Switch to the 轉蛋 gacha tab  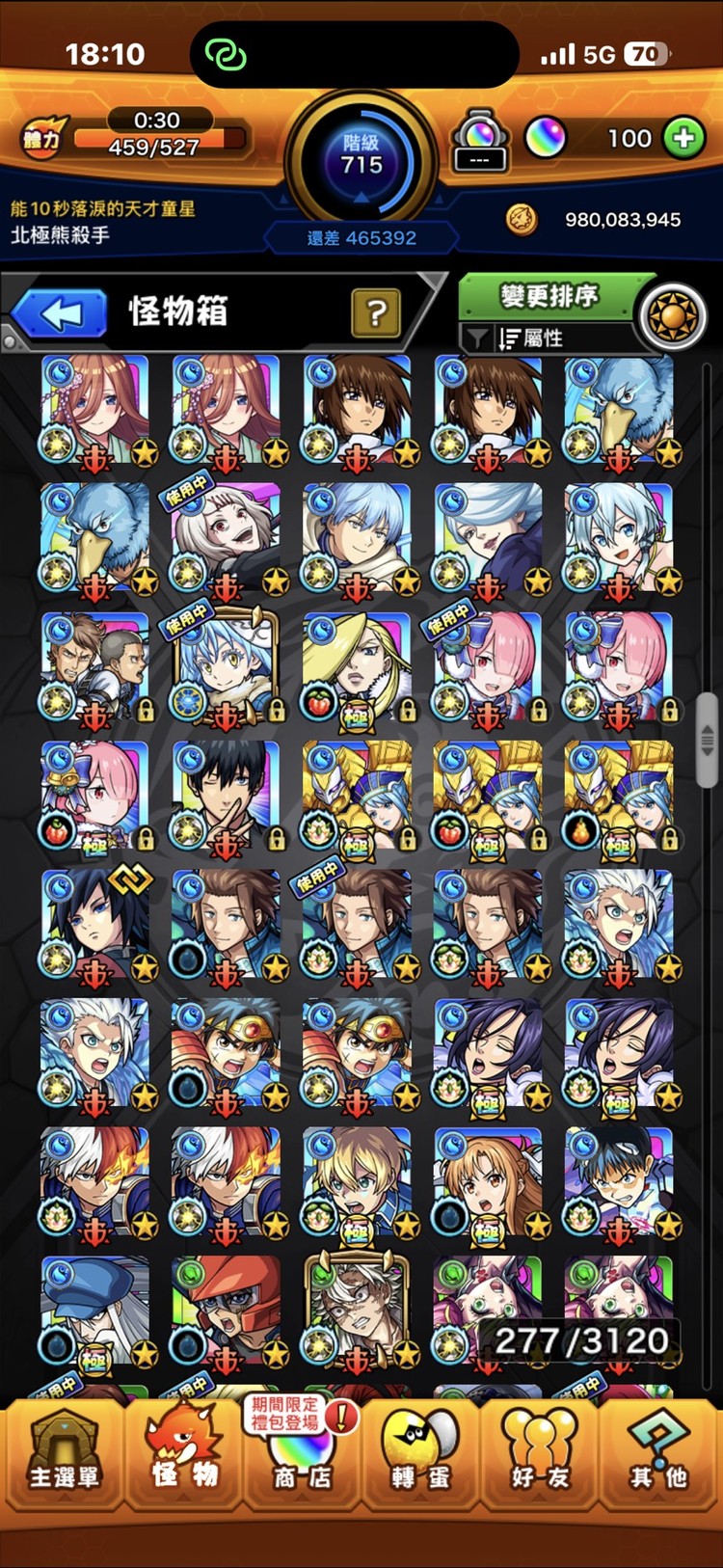pos(420,1456)
